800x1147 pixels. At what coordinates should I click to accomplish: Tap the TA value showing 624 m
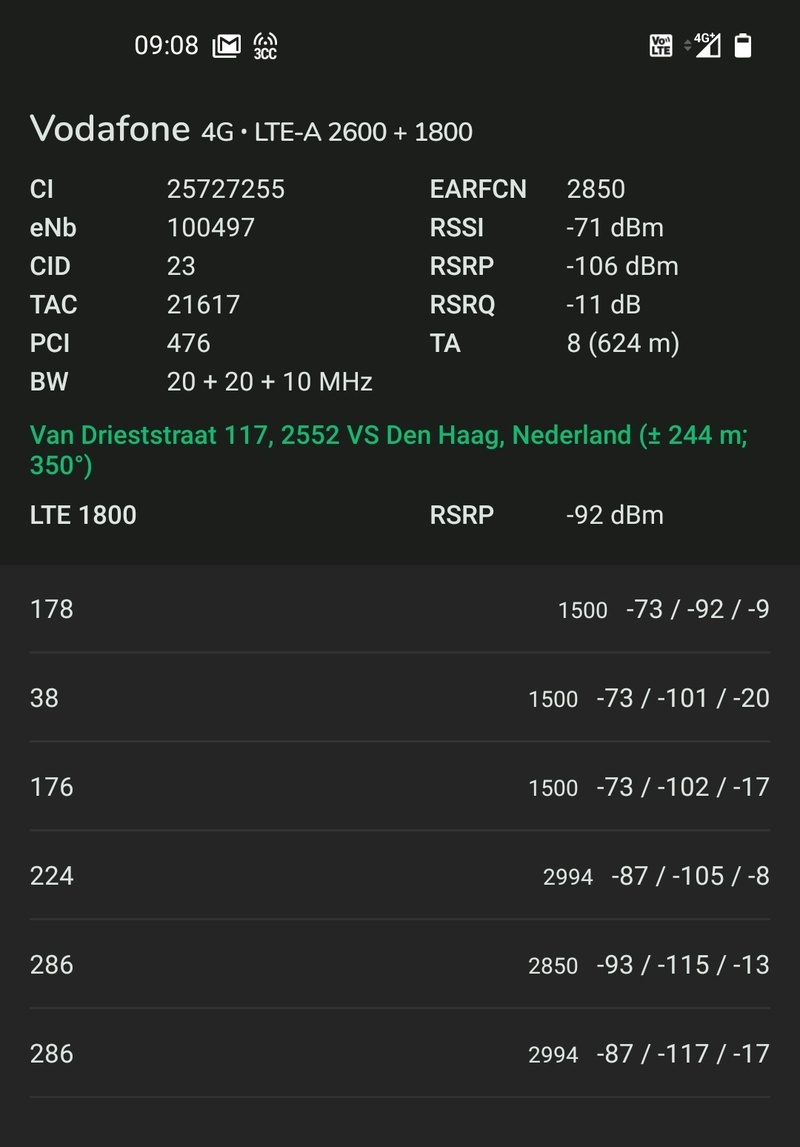point(623,343)
